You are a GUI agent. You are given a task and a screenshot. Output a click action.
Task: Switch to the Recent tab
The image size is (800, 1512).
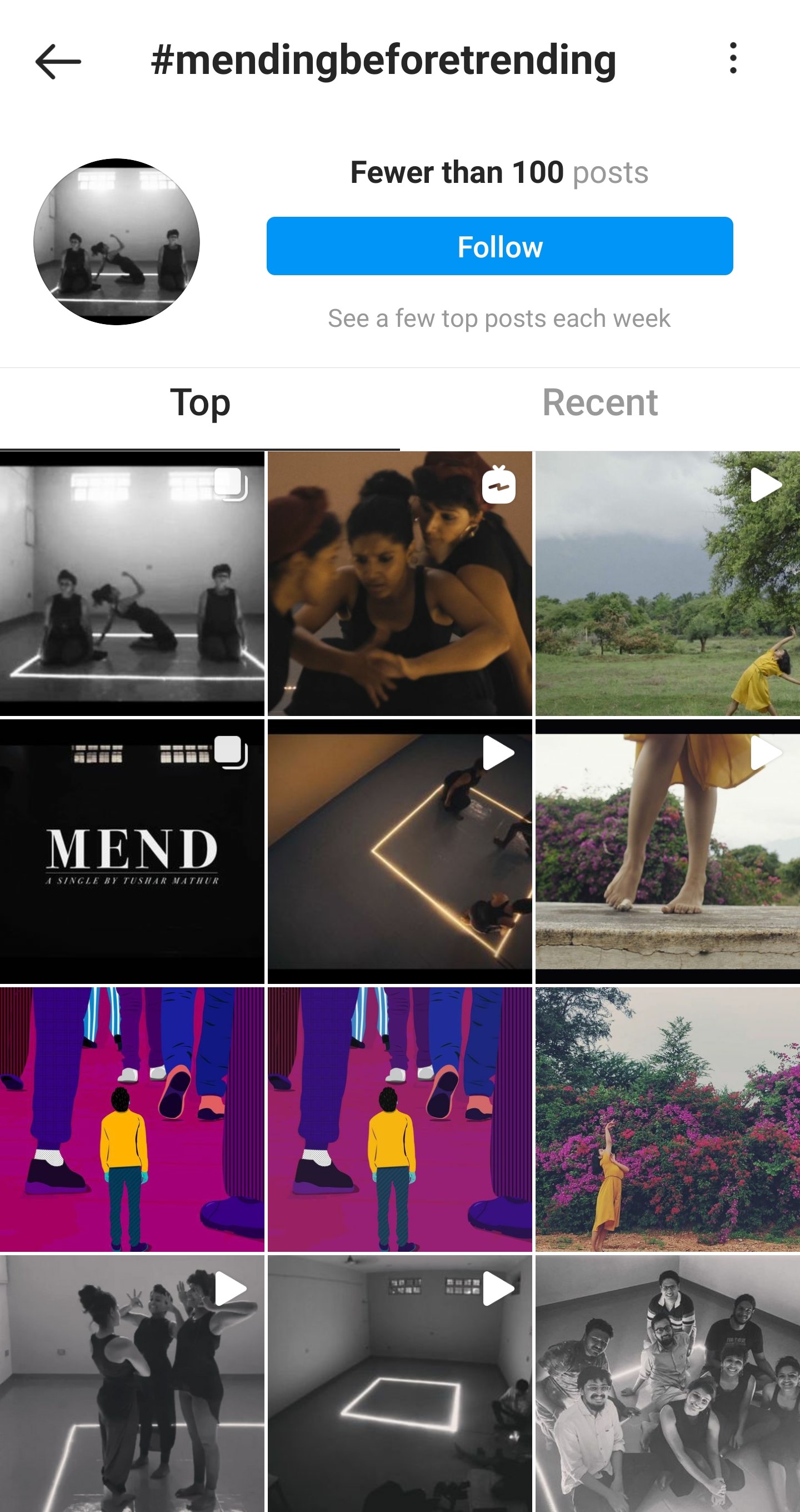(599, 403)
